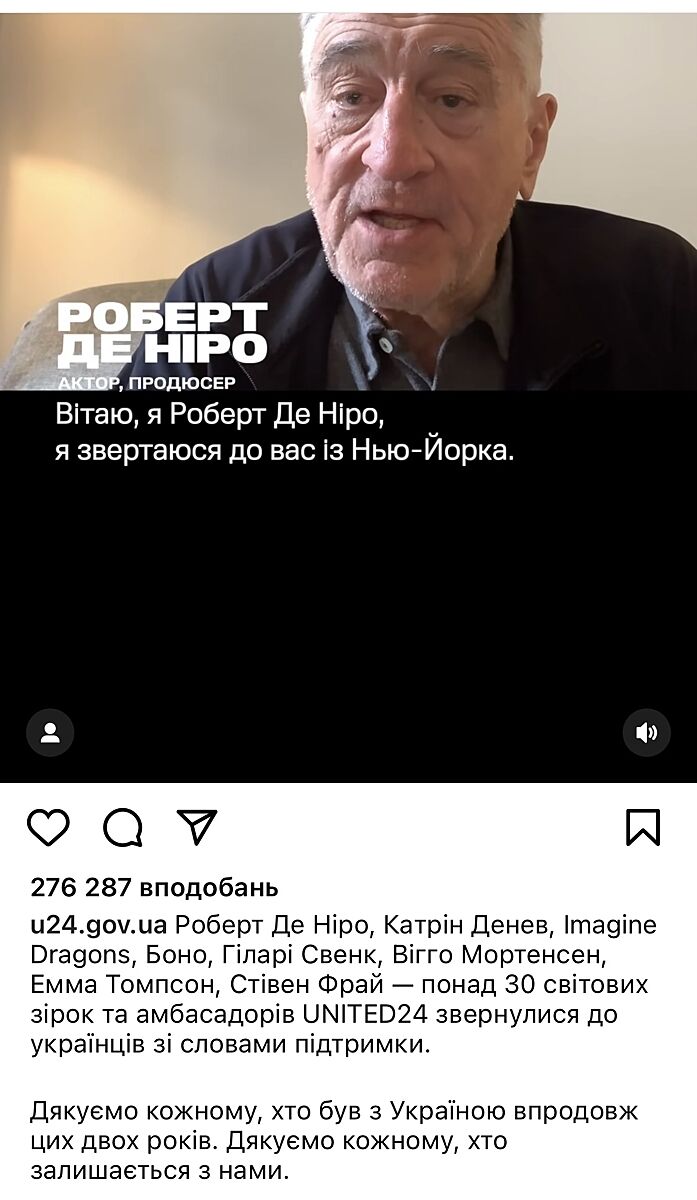The image size is (697, 1200).
Task: Toggle the video sound speaker icon
Action: click(x=646, y=733)
